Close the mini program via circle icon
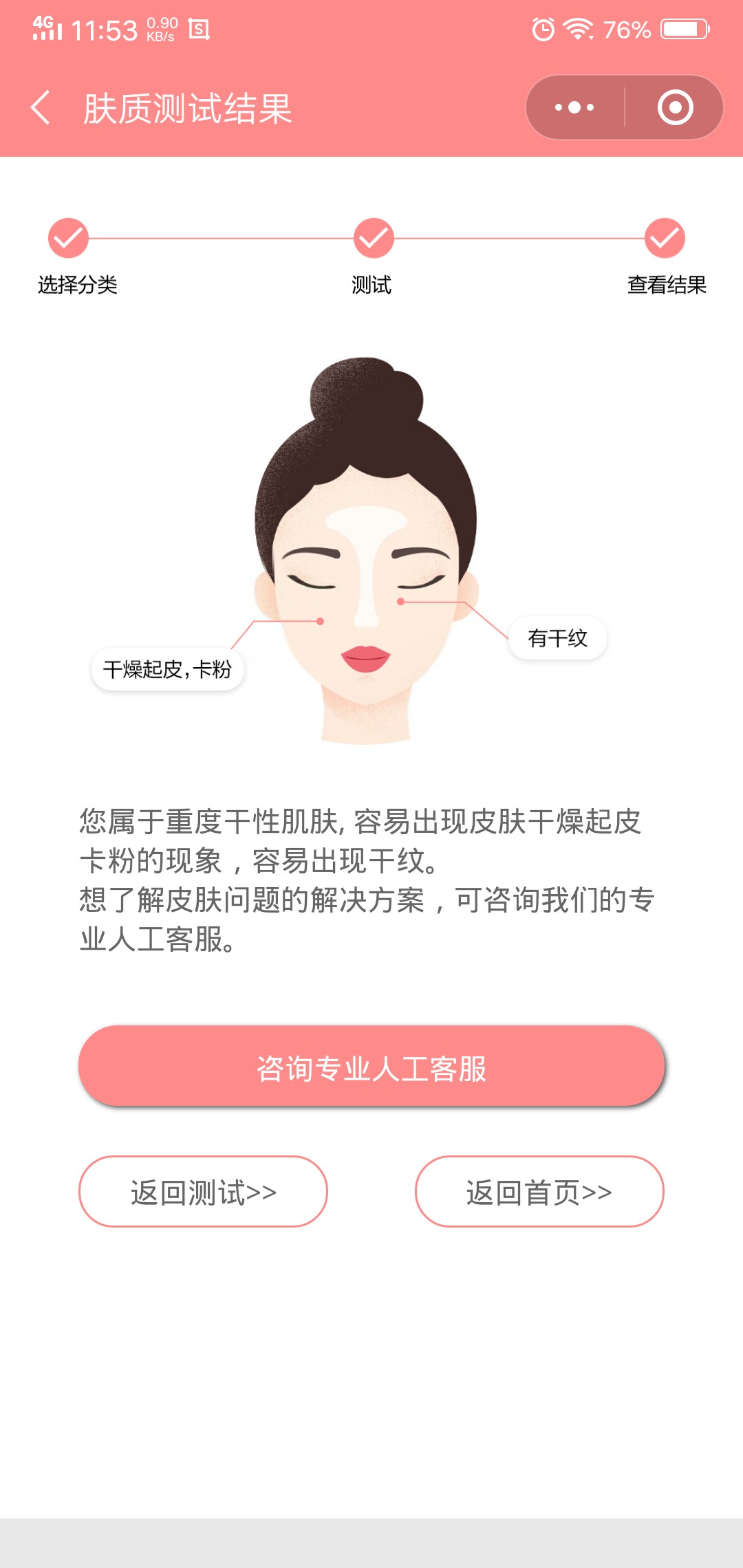Viewport: 743px width, 1568px height. click(675, 107)
